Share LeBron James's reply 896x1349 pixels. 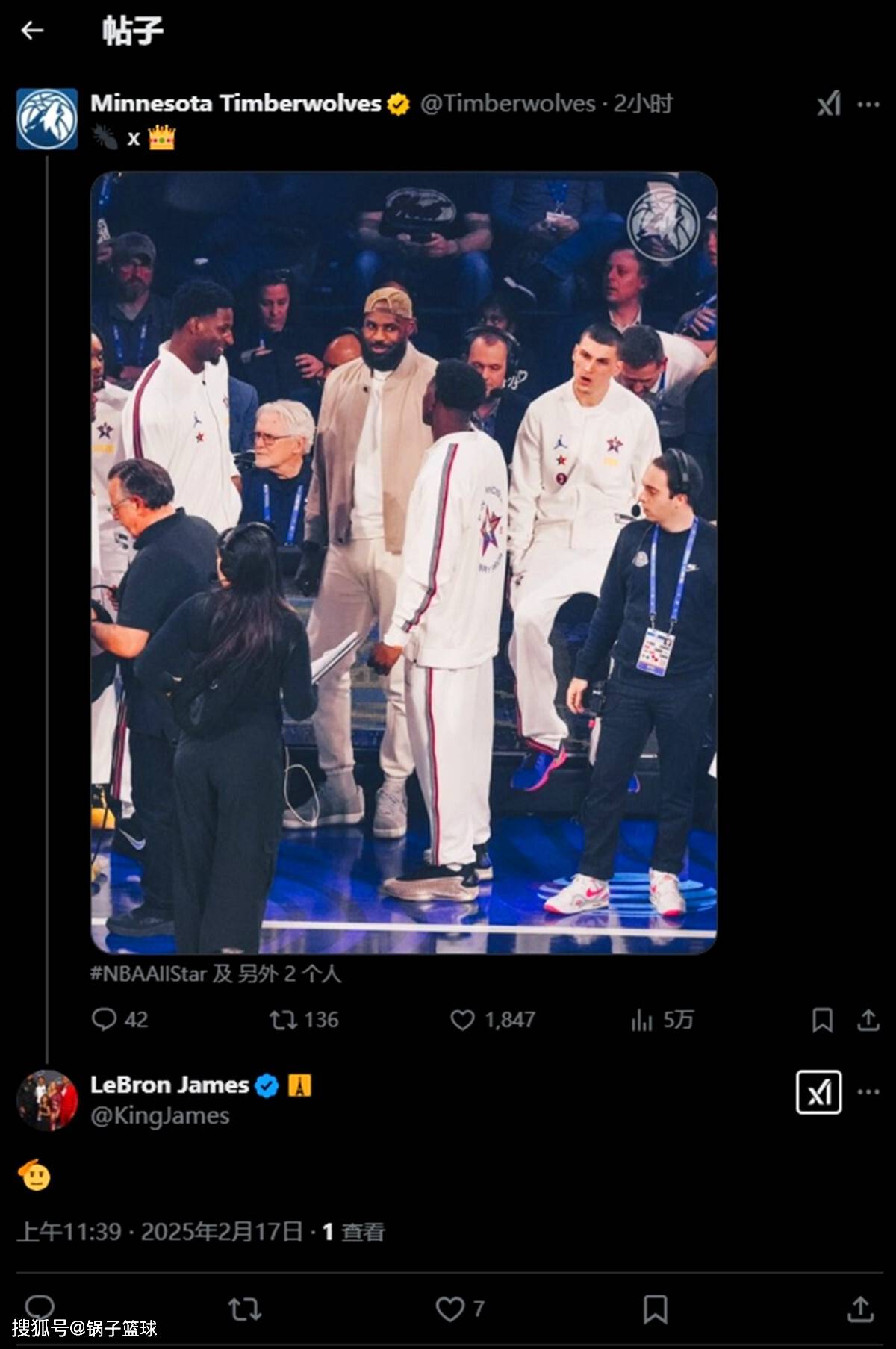click(860, 1309)
